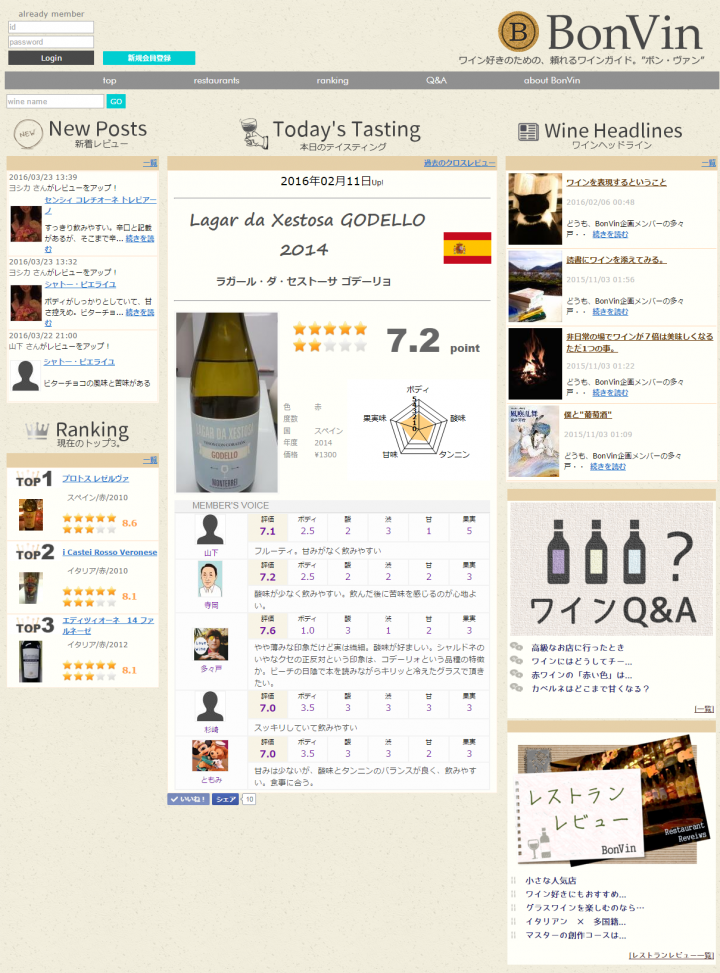Open the restaurants navigation tab
This screenshot has height=973, width=720.
(x=216, y=80)
